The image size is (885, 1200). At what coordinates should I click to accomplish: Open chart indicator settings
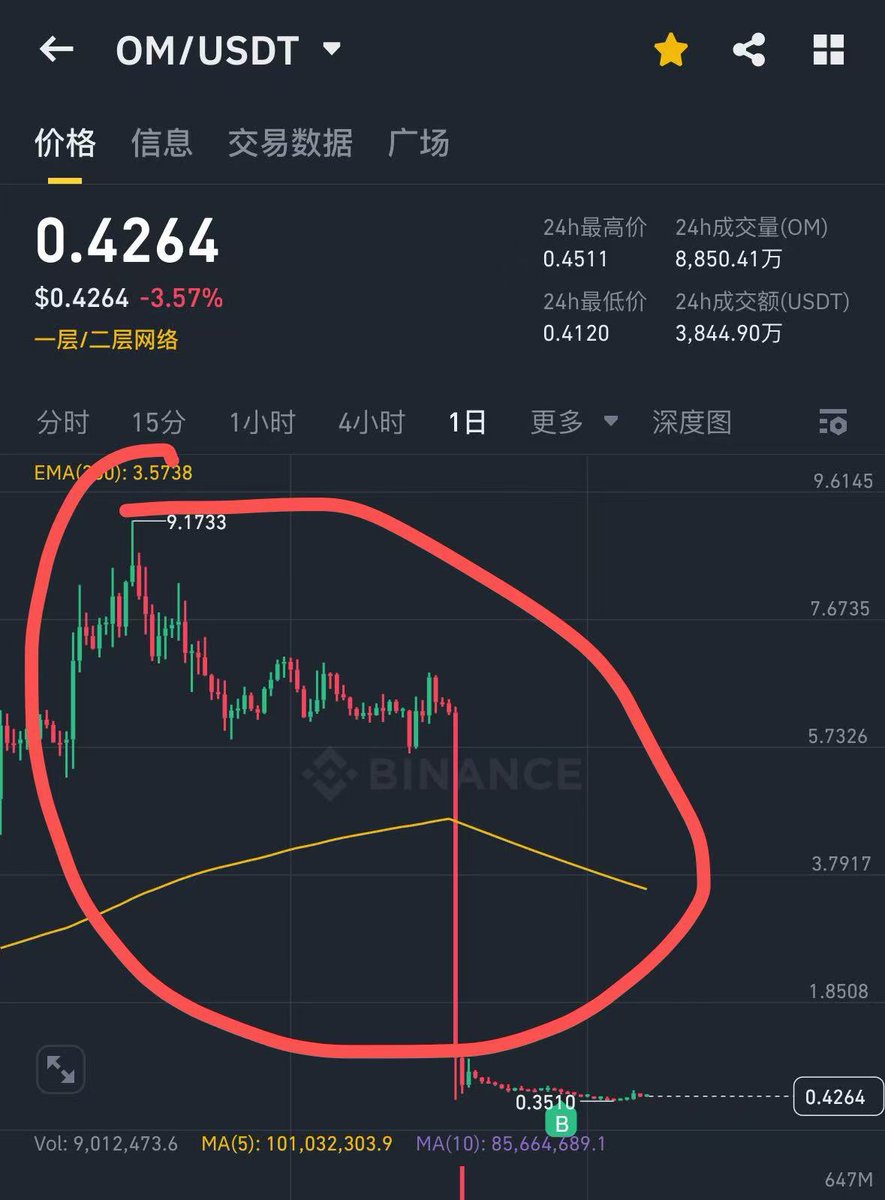pyautogui.click(x=832, y=423)
